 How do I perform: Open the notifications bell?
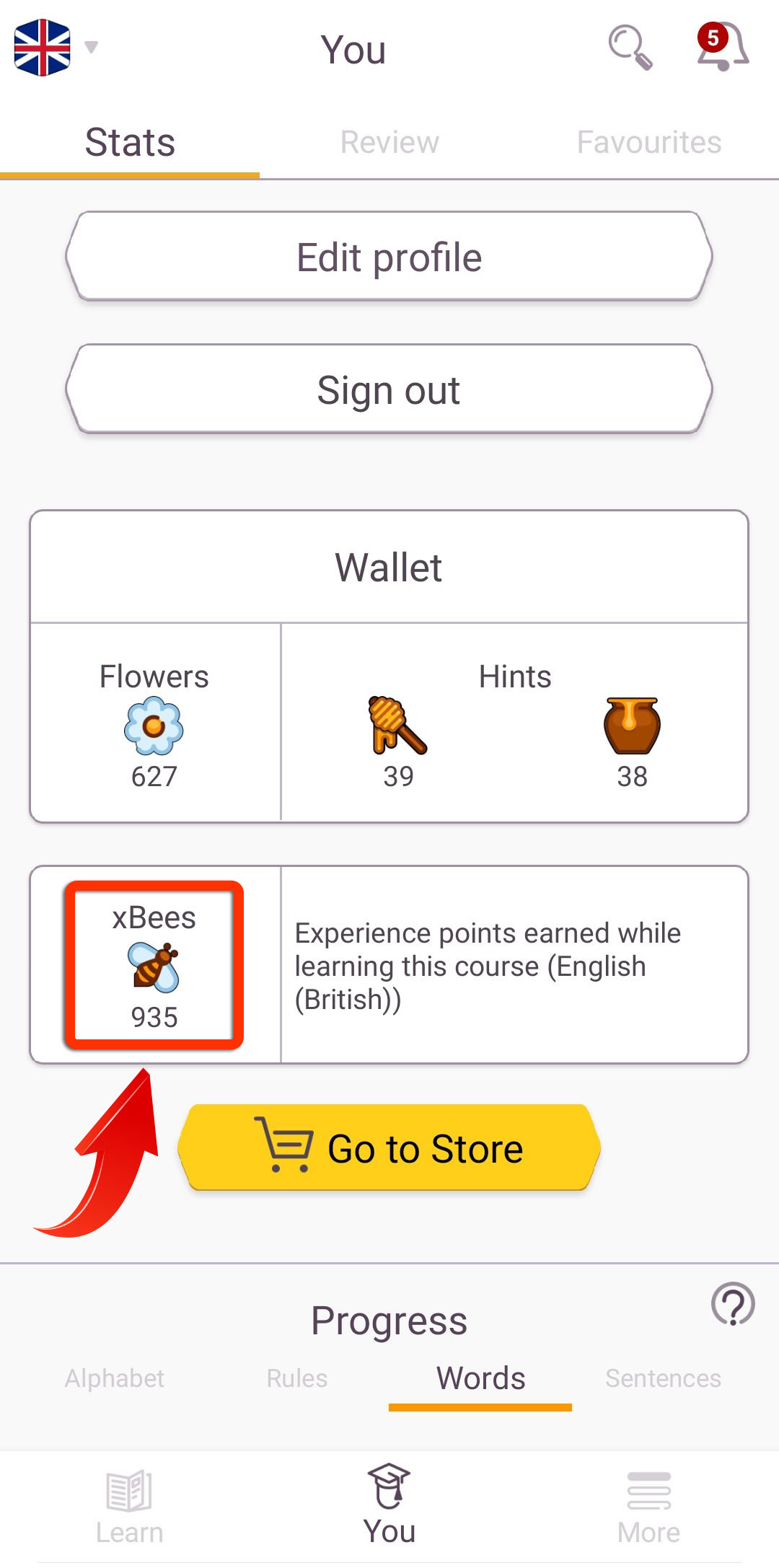pyautogui.click(x=723, y=46)
